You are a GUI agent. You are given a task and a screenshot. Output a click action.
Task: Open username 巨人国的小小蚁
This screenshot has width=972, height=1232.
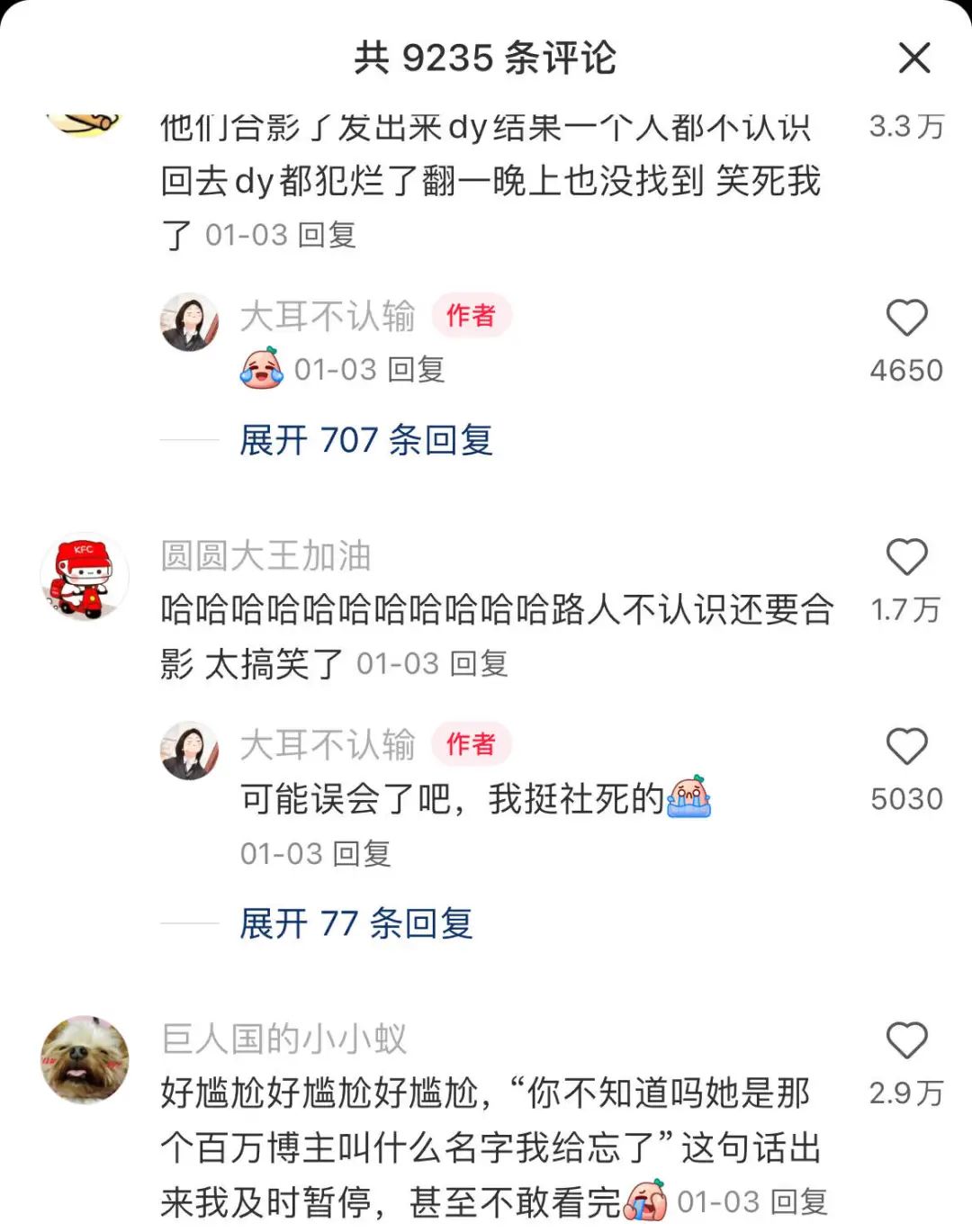point(283,1039)
